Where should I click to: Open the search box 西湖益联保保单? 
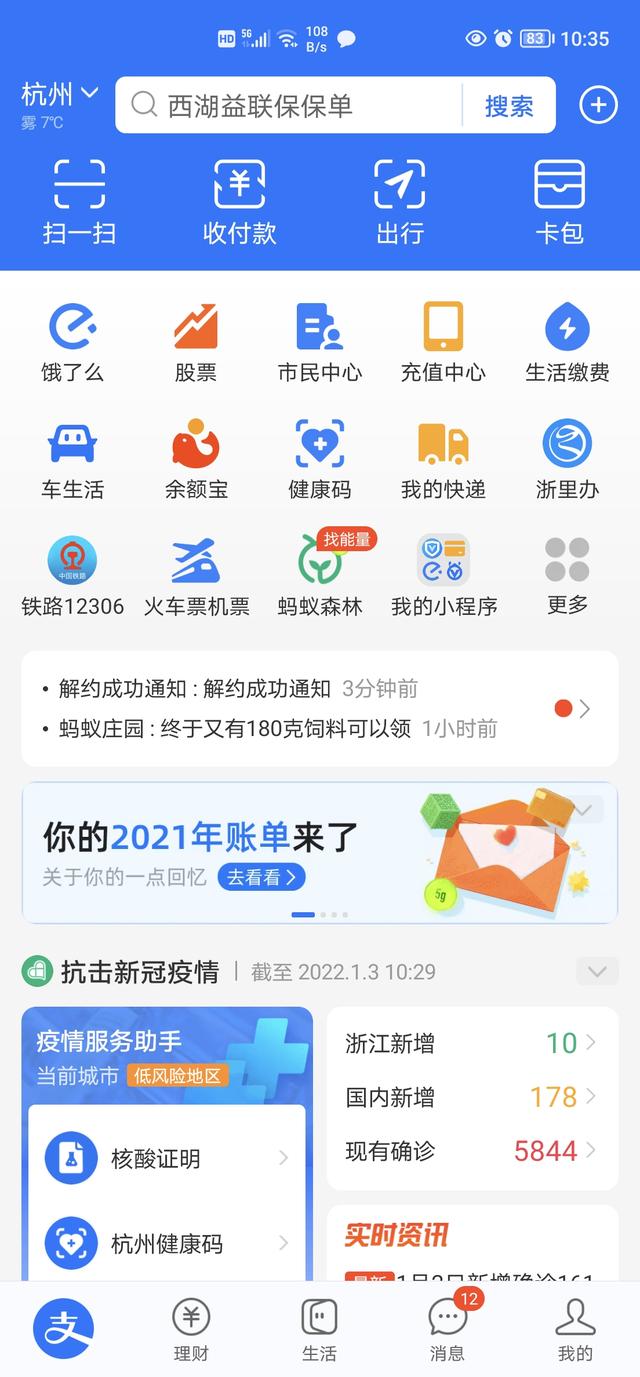[x=290, y=106]
